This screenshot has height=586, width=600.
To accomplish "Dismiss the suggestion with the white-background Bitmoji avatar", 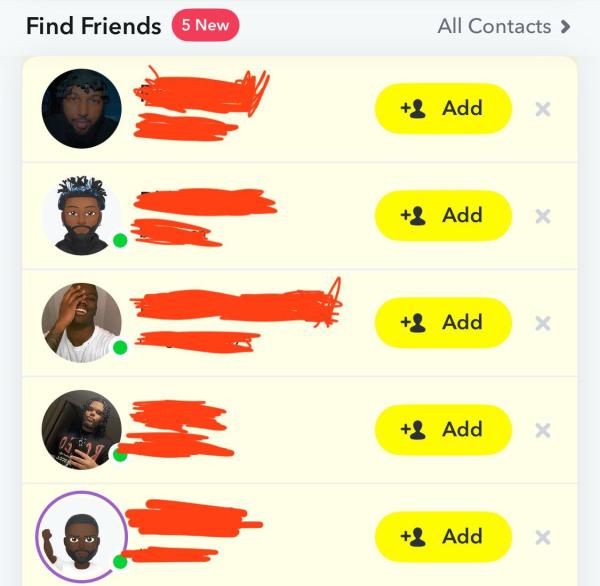I will tap(543, 215).
